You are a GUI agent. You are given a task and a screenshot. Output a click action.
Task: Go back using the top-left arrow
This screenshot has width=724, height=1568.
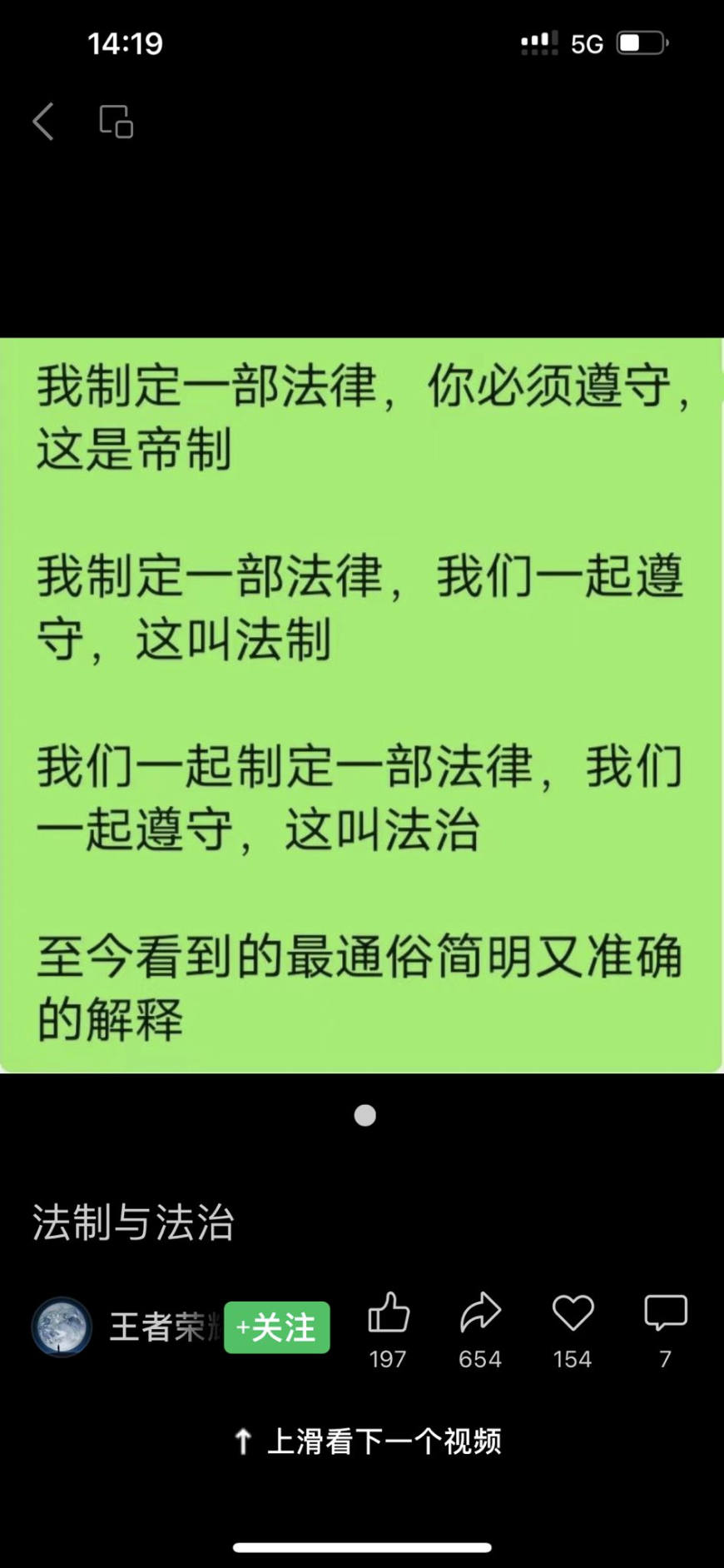click(x=43, y=122)
